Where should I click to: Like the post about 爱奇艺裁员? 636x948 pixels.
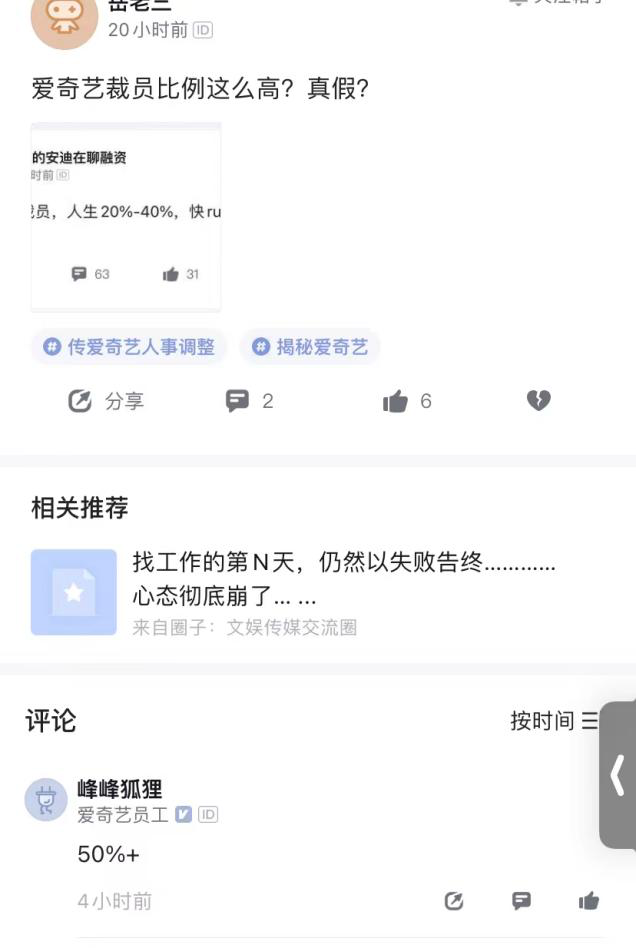coord(406,401)
